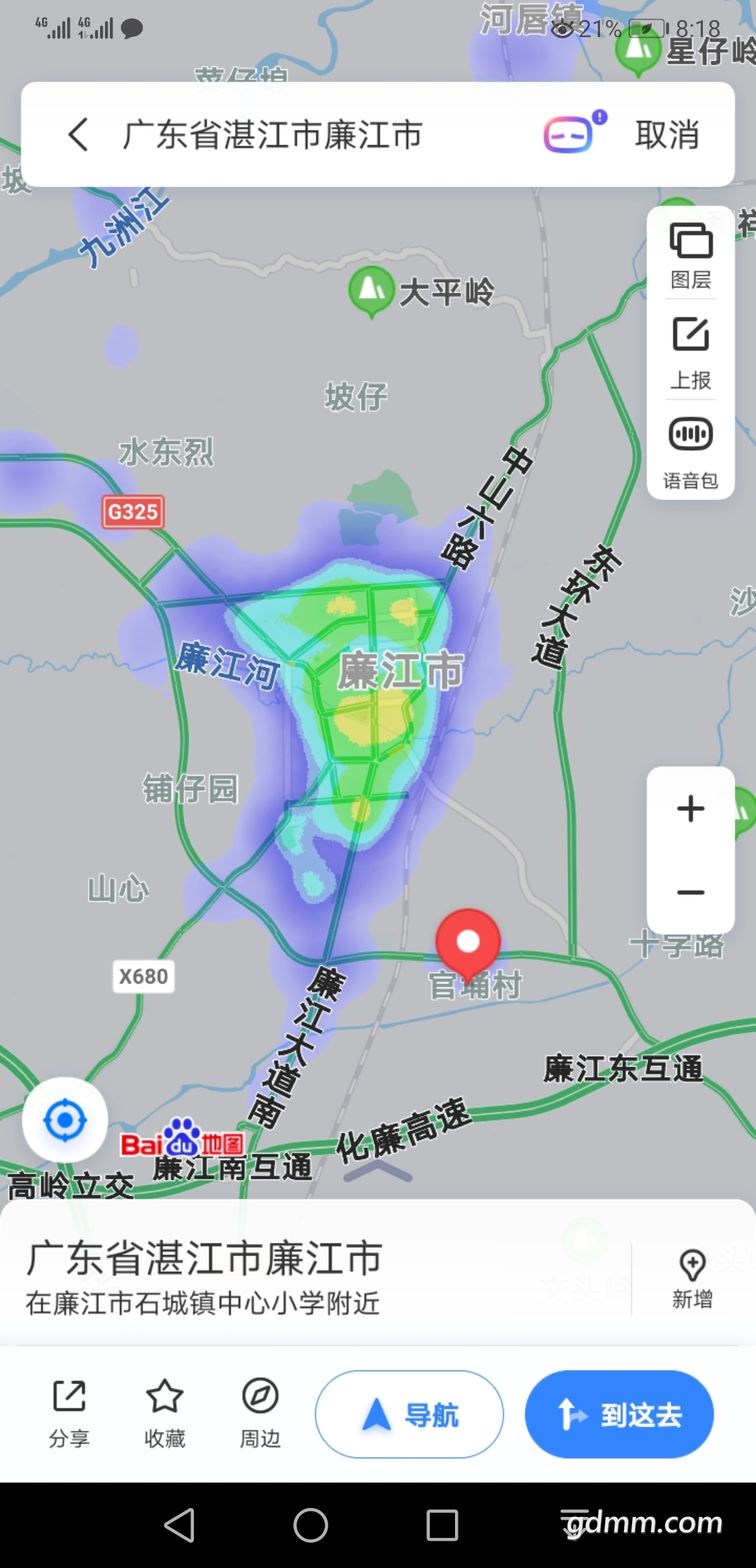Report an issue via 上报
The width and height of the screenshot is (756, 1568).
691,353
